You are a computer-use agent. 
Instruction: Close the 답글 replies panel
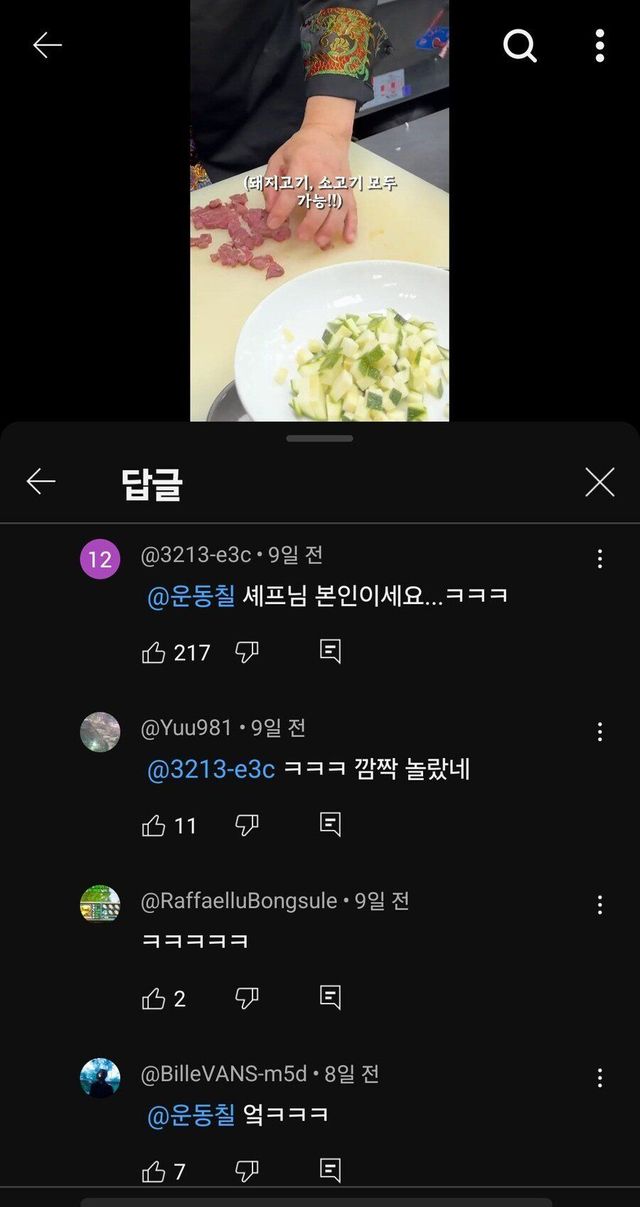(x=599, y=482)
